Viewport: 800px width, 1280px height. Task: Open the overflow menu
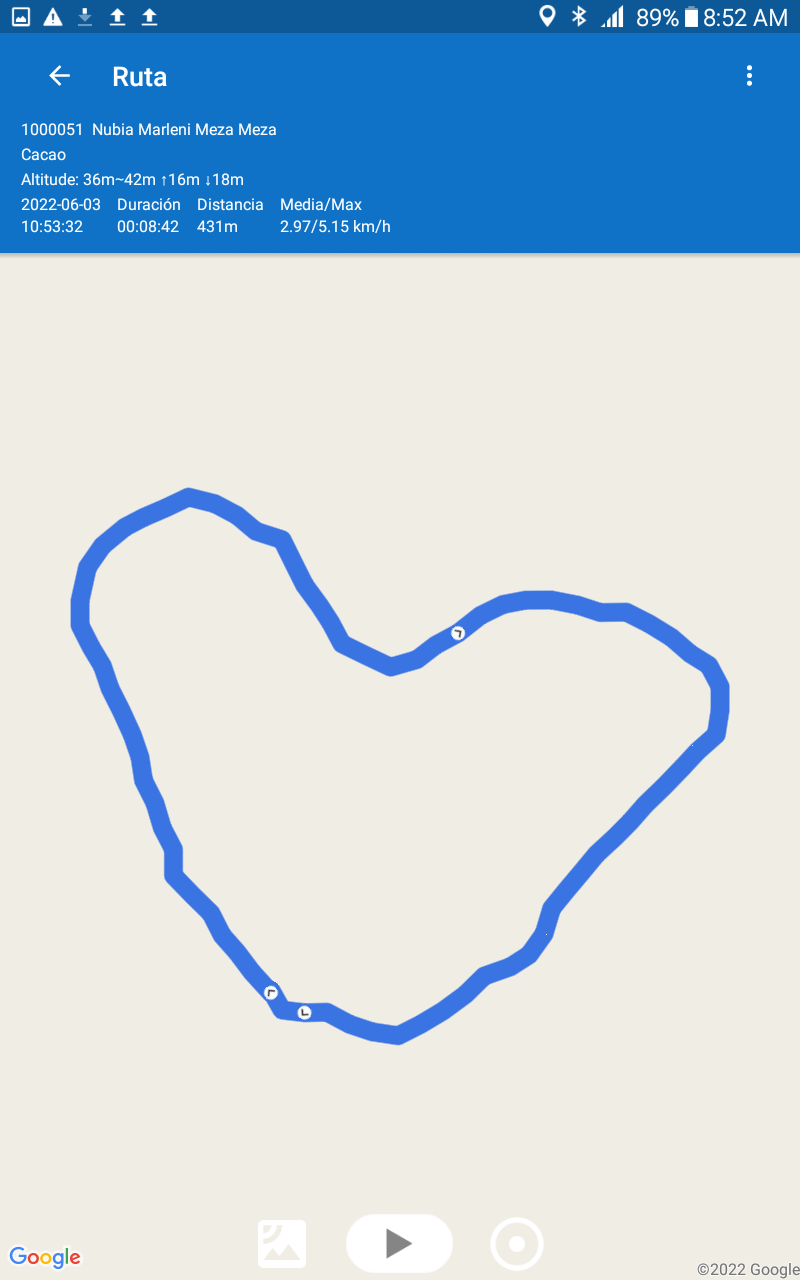[749, 76]
